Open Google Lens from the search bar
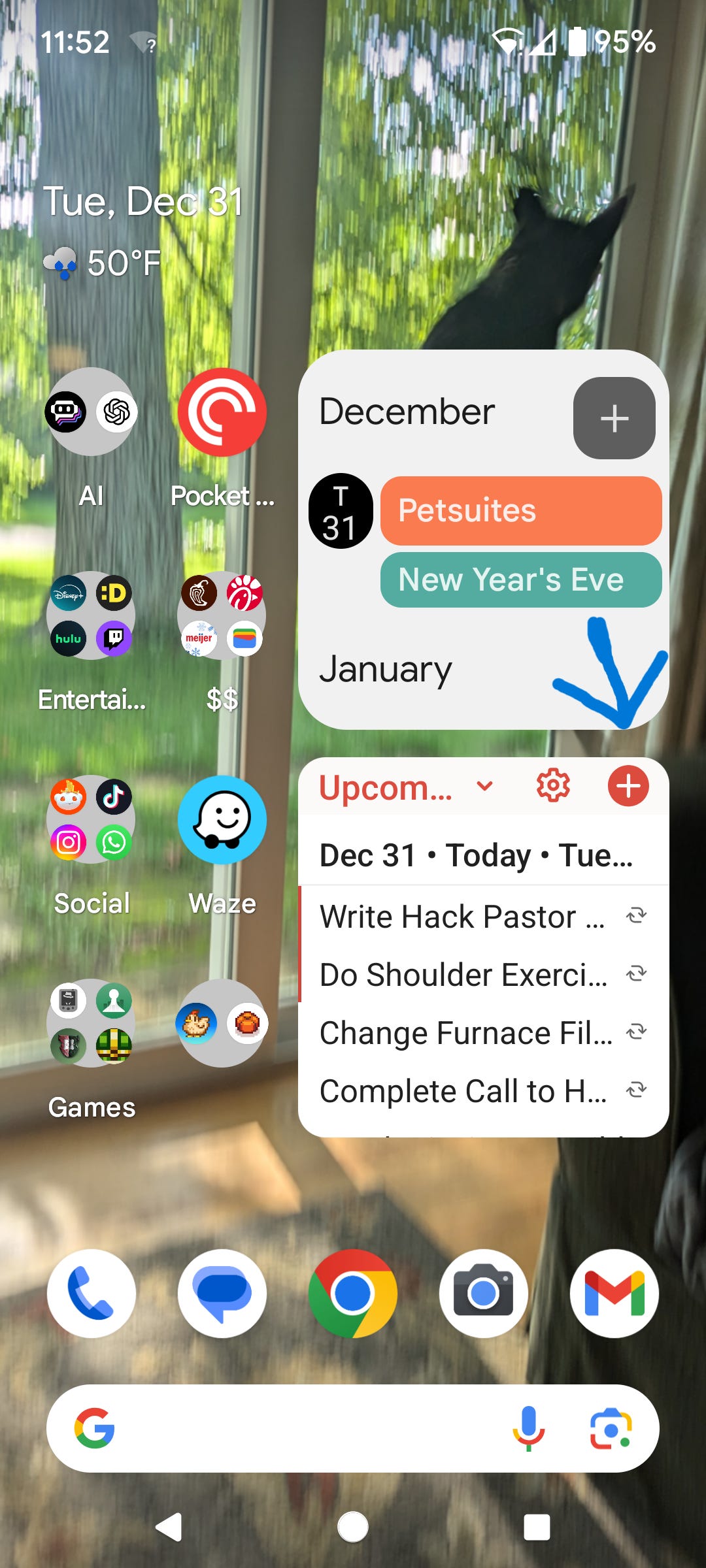This screenshot has width=706, height=1568. (611, 1428)
